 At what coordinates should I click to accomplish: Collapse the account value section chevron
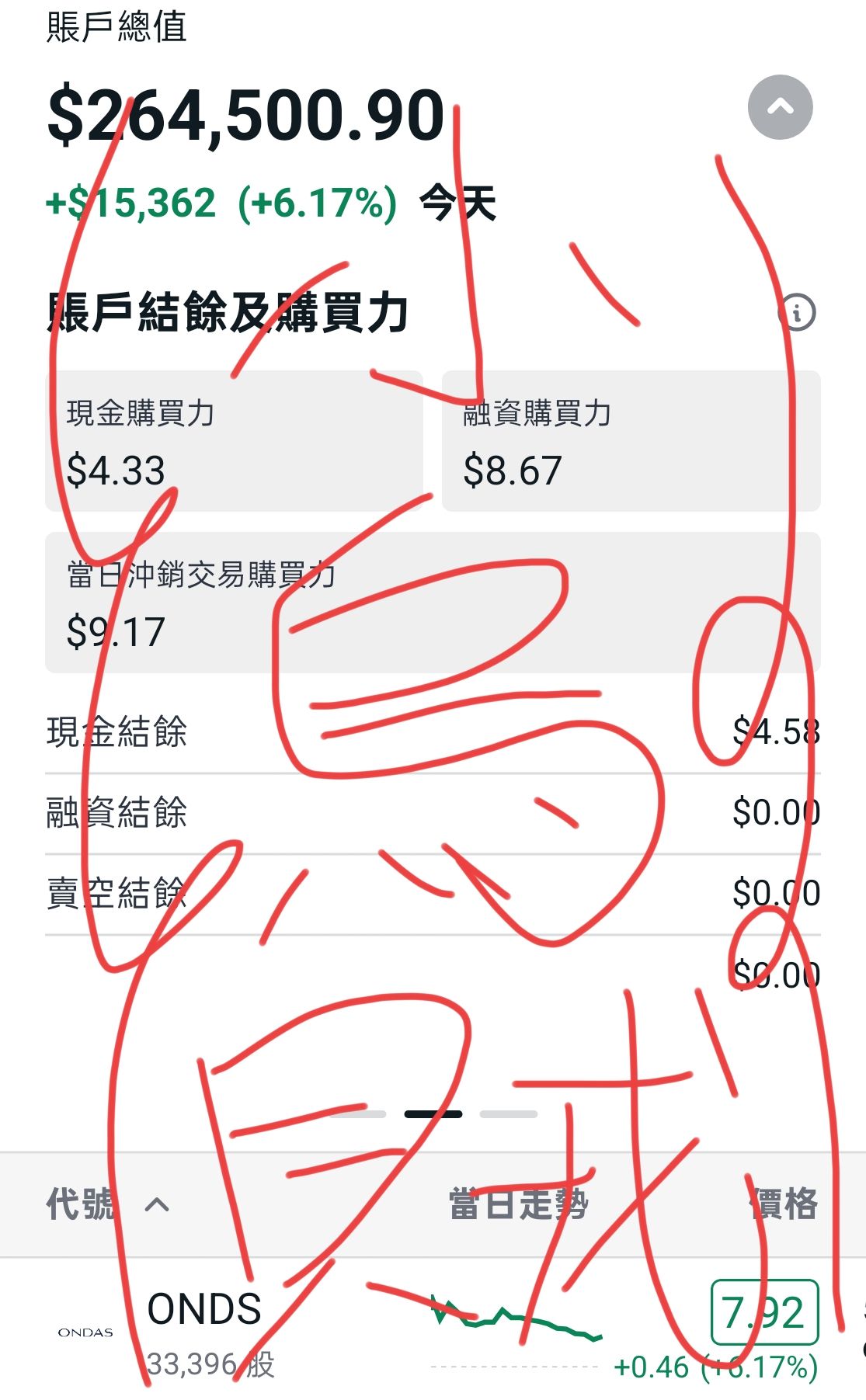[780, 107]
